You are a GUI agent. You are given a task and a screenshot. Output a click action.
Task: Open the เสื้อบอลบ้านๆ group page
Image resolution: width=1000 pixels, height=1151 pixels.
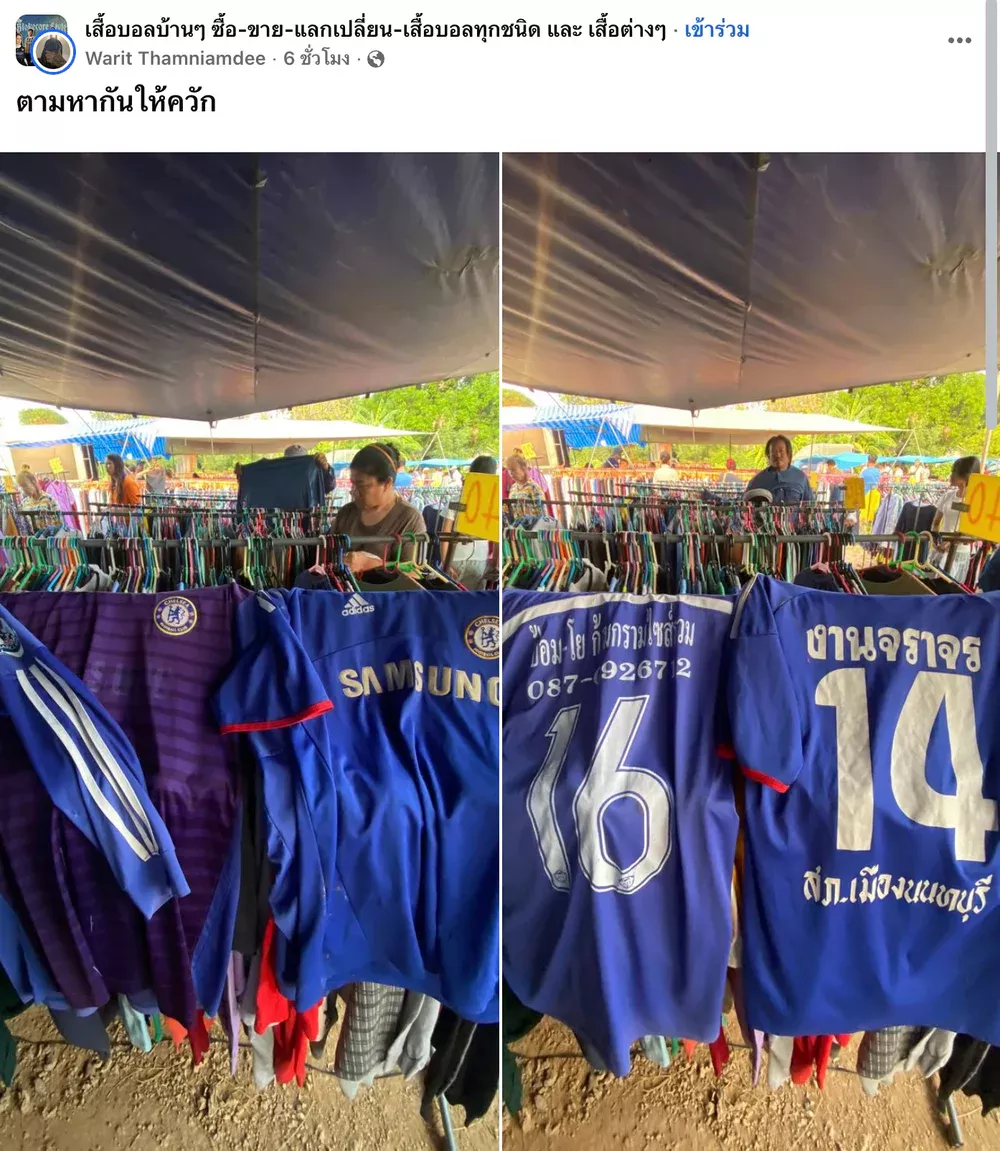tap(375, 30)
